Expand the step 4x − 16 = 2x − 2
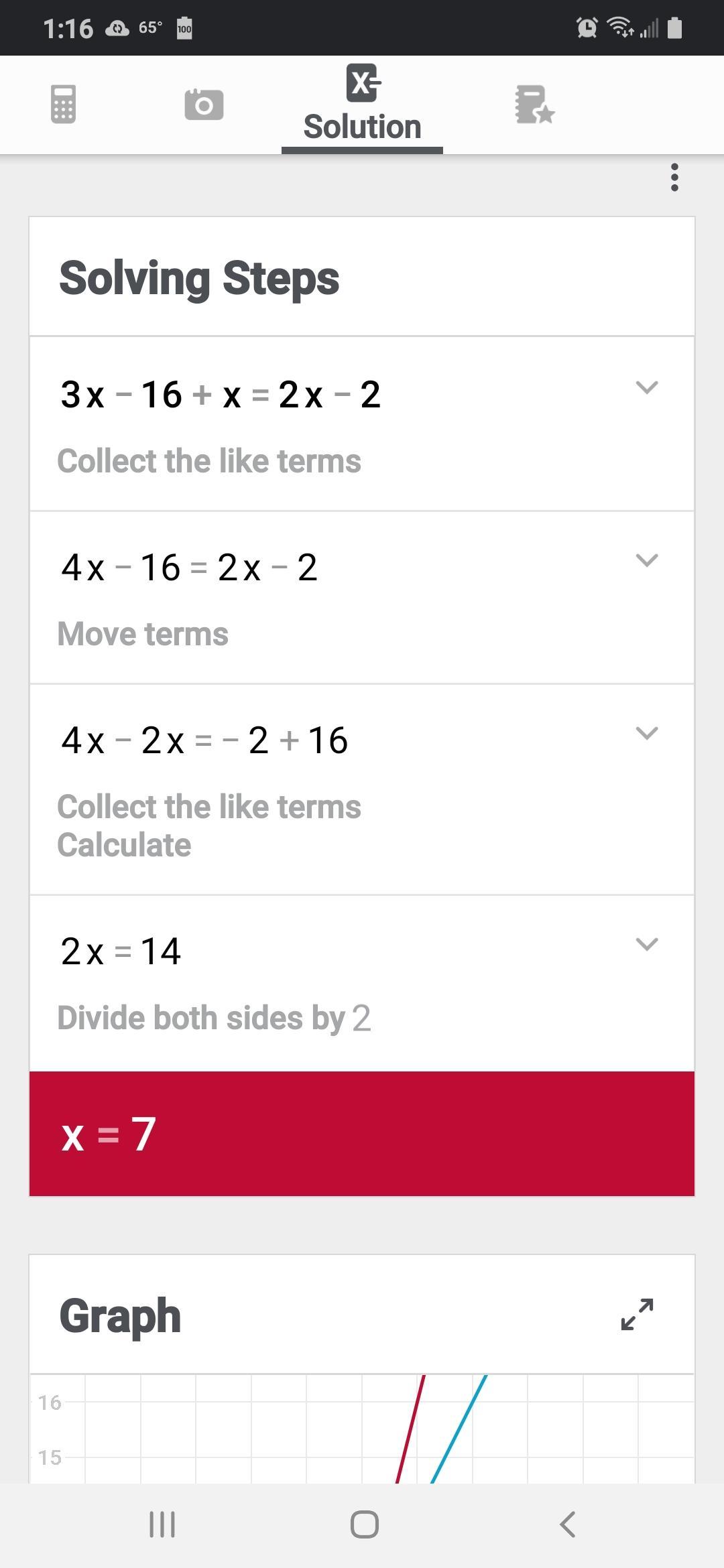Viewport: 724px width, 1568px height. coord(646,560)
